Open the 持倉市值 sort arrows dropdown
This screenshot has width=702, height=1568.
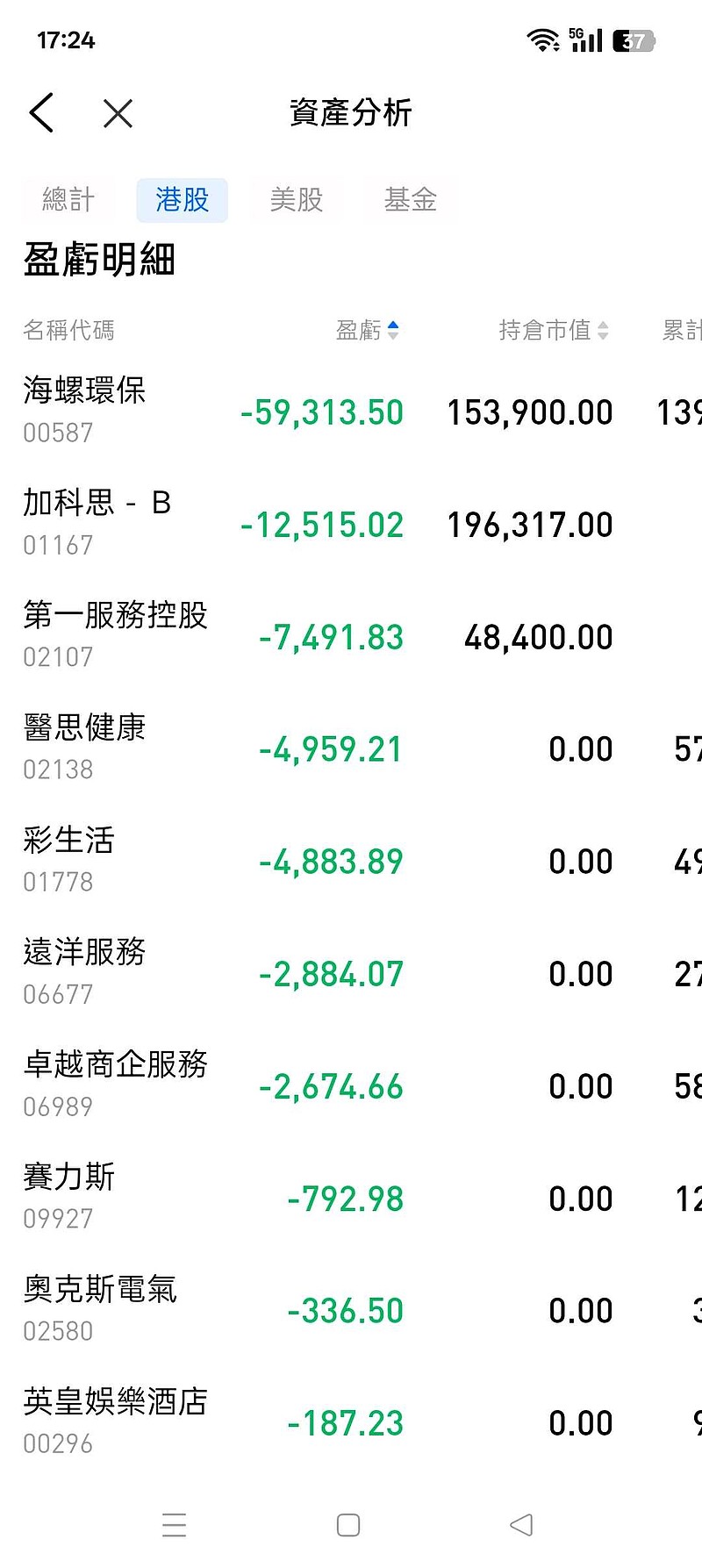(x=603, y=331)
